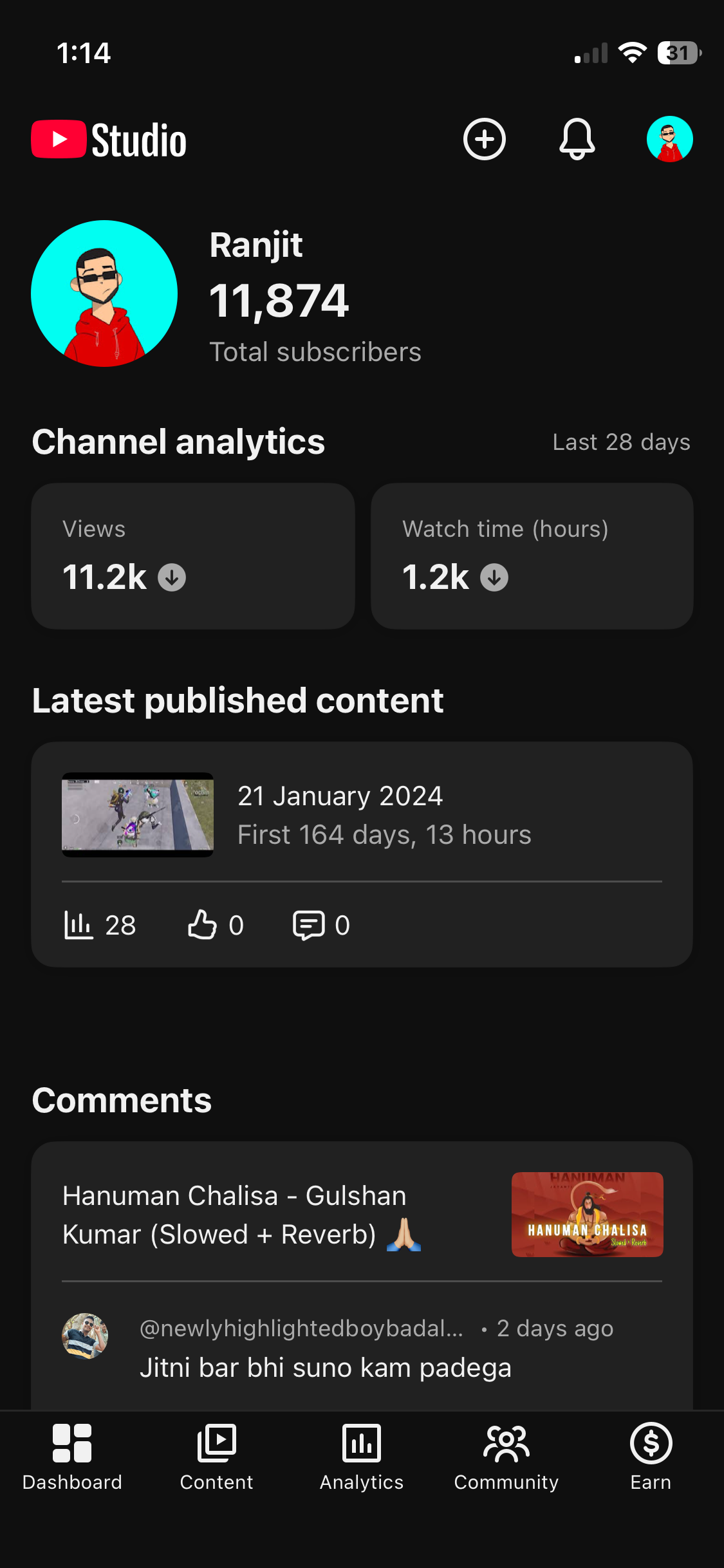Open the Views analytics card
724x1568 pixels.
pos(193,556)
